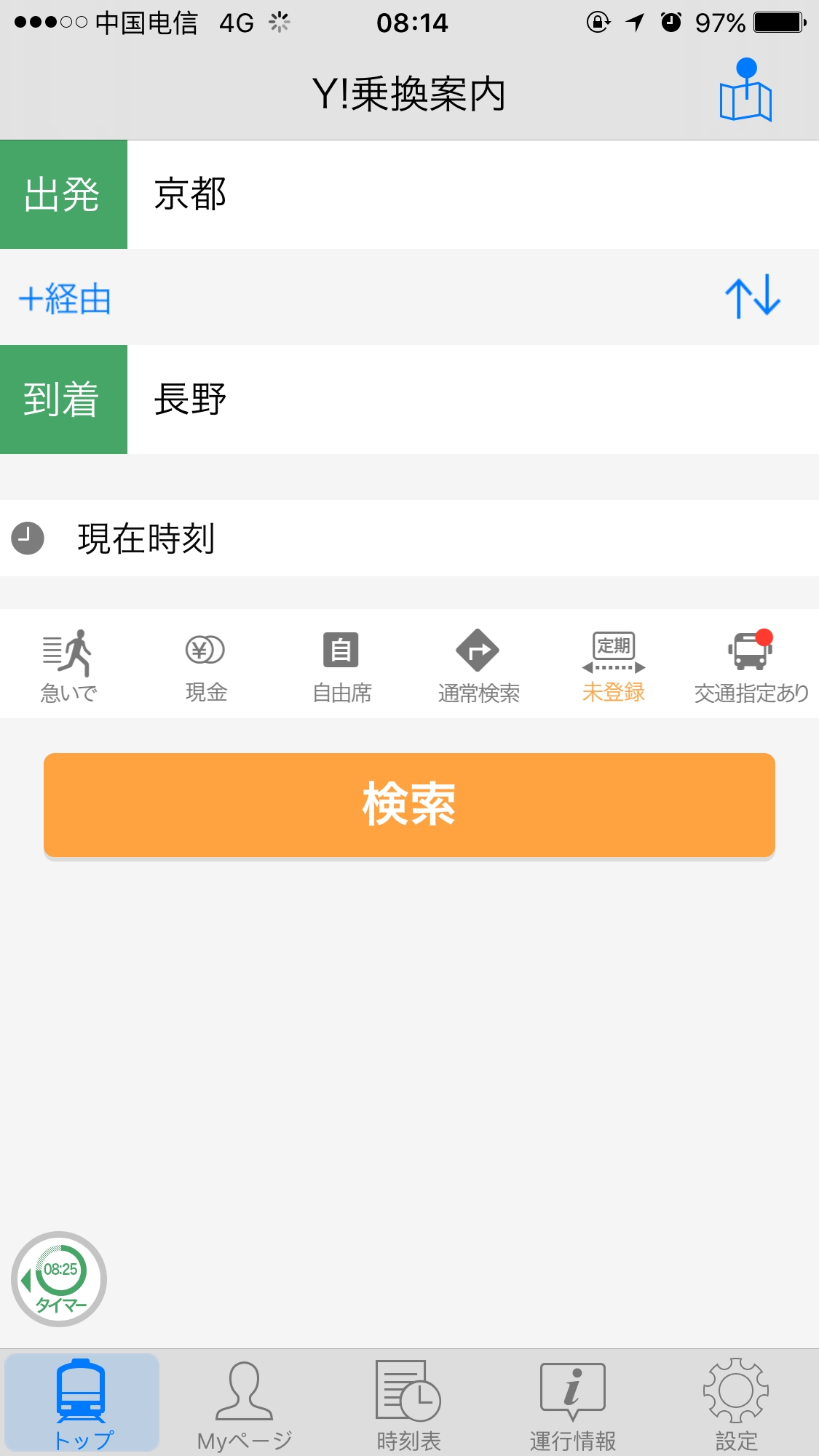The height and width of the screenshot is (1456, 819).
Task: Open the 時刻表 timetable tab
Action: [408, 1403]
